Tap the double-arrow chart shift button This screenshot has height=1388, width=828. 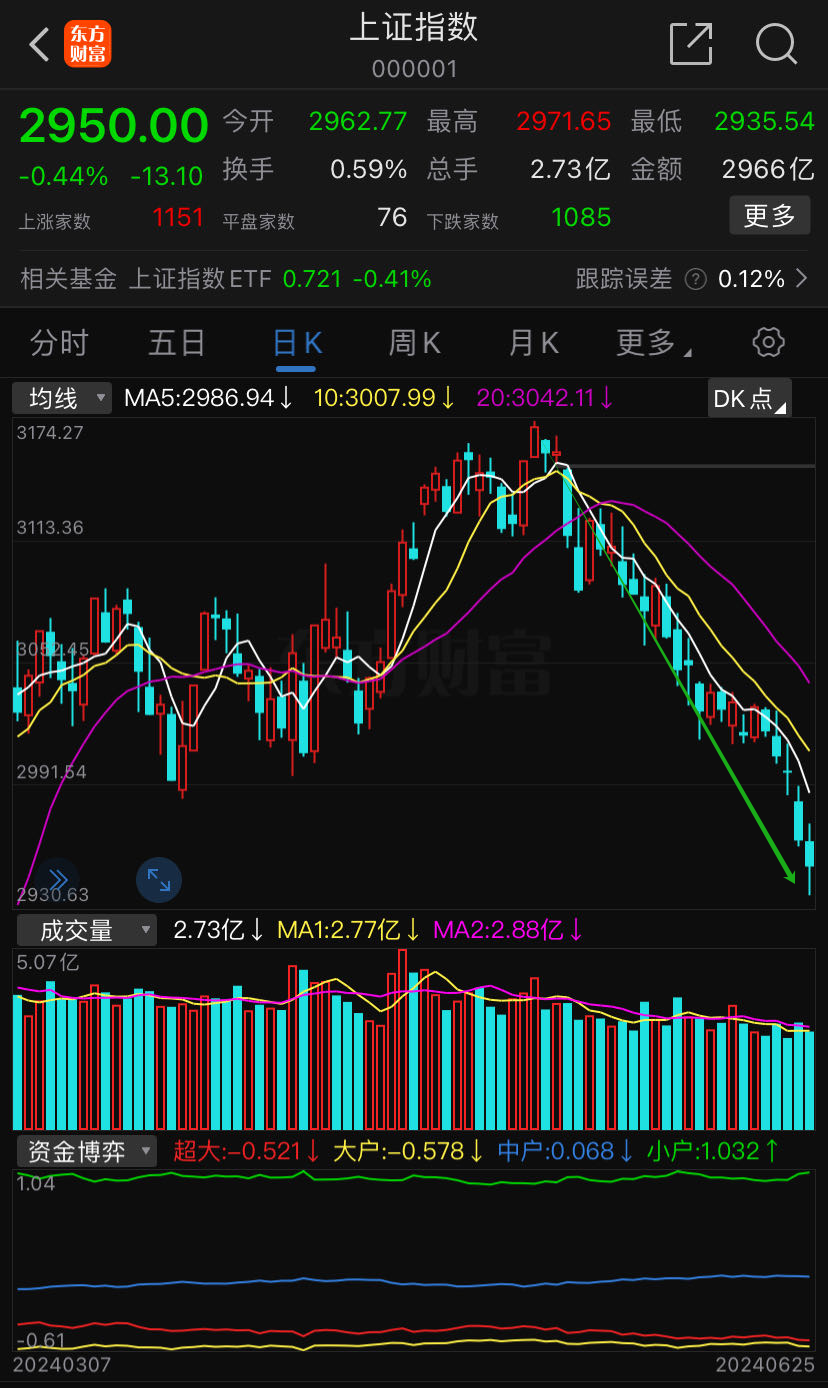click(x=57, y=879)
